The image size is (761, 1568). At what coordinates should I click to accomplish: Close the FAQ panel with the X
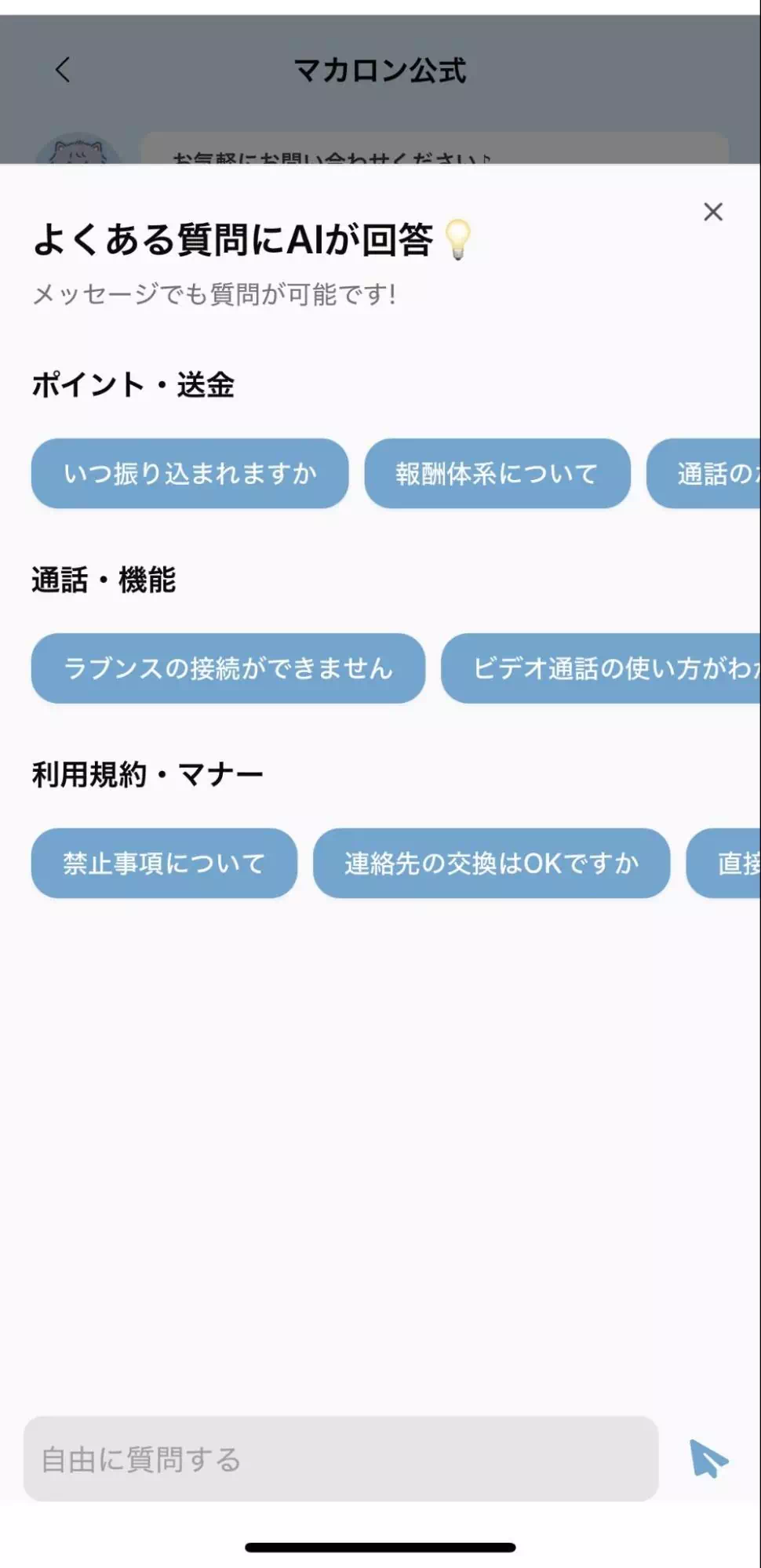[712, 212]
